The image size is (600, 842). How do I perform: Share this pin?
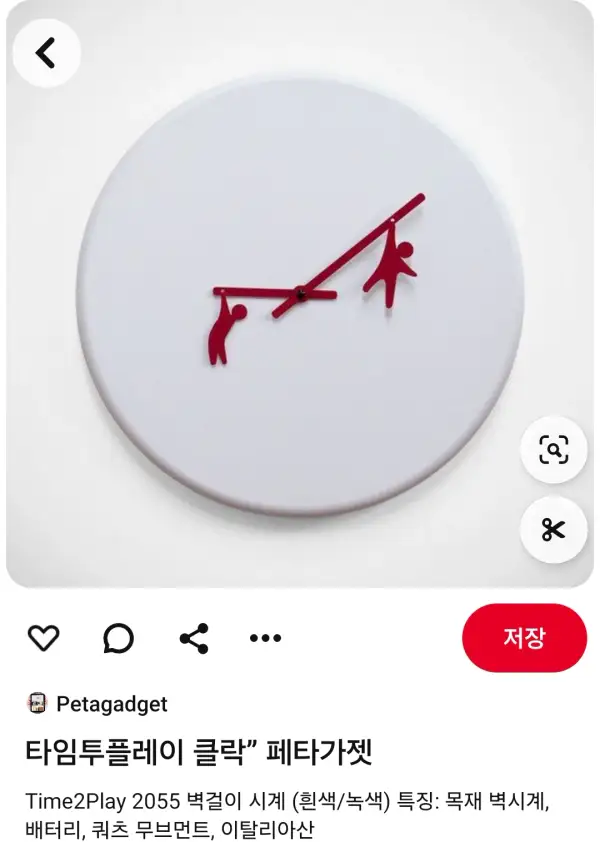coord(193,638)
